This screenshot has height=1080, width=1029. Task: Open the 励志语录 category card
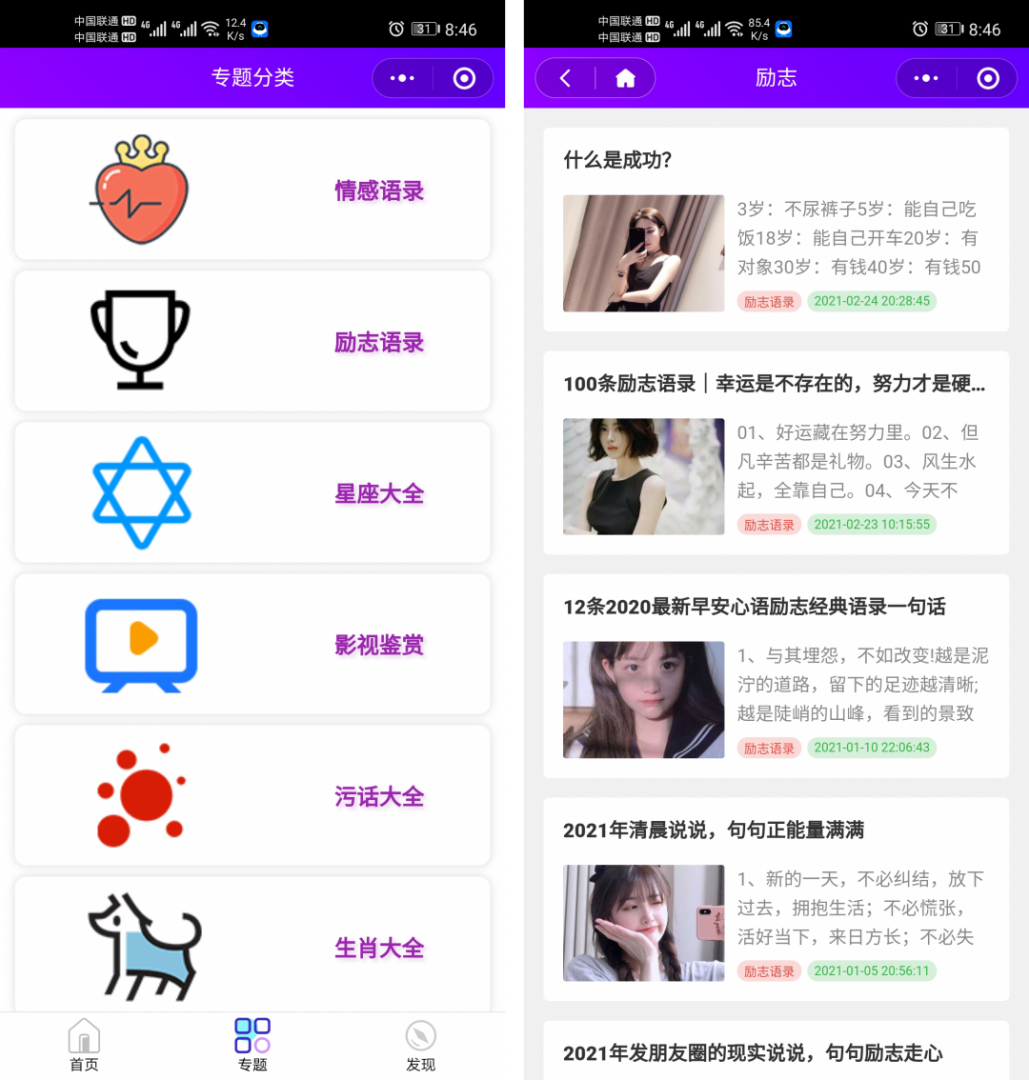[252, 341]
